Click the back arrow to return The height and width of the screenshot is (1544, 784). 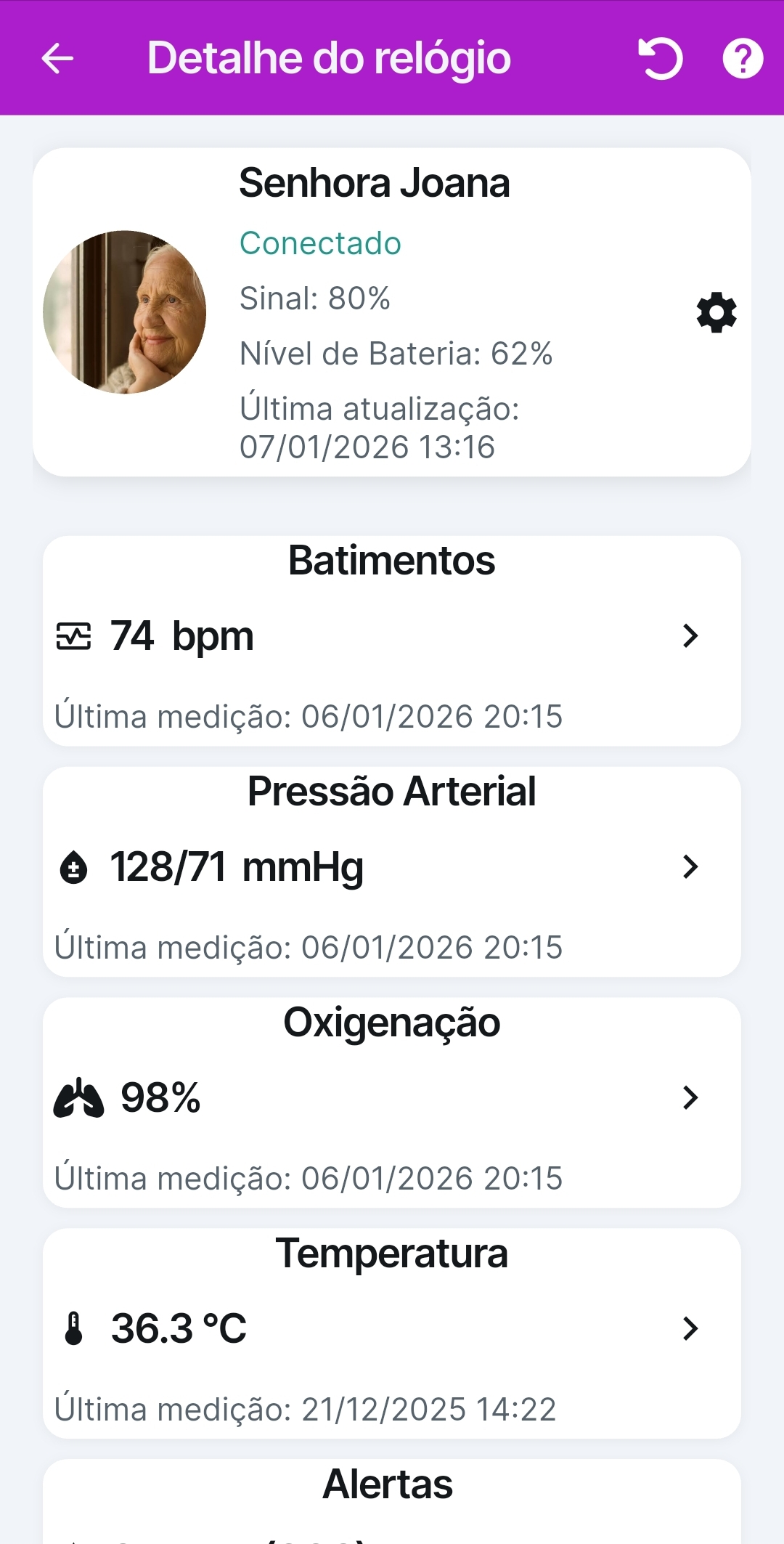pos(57,58)
